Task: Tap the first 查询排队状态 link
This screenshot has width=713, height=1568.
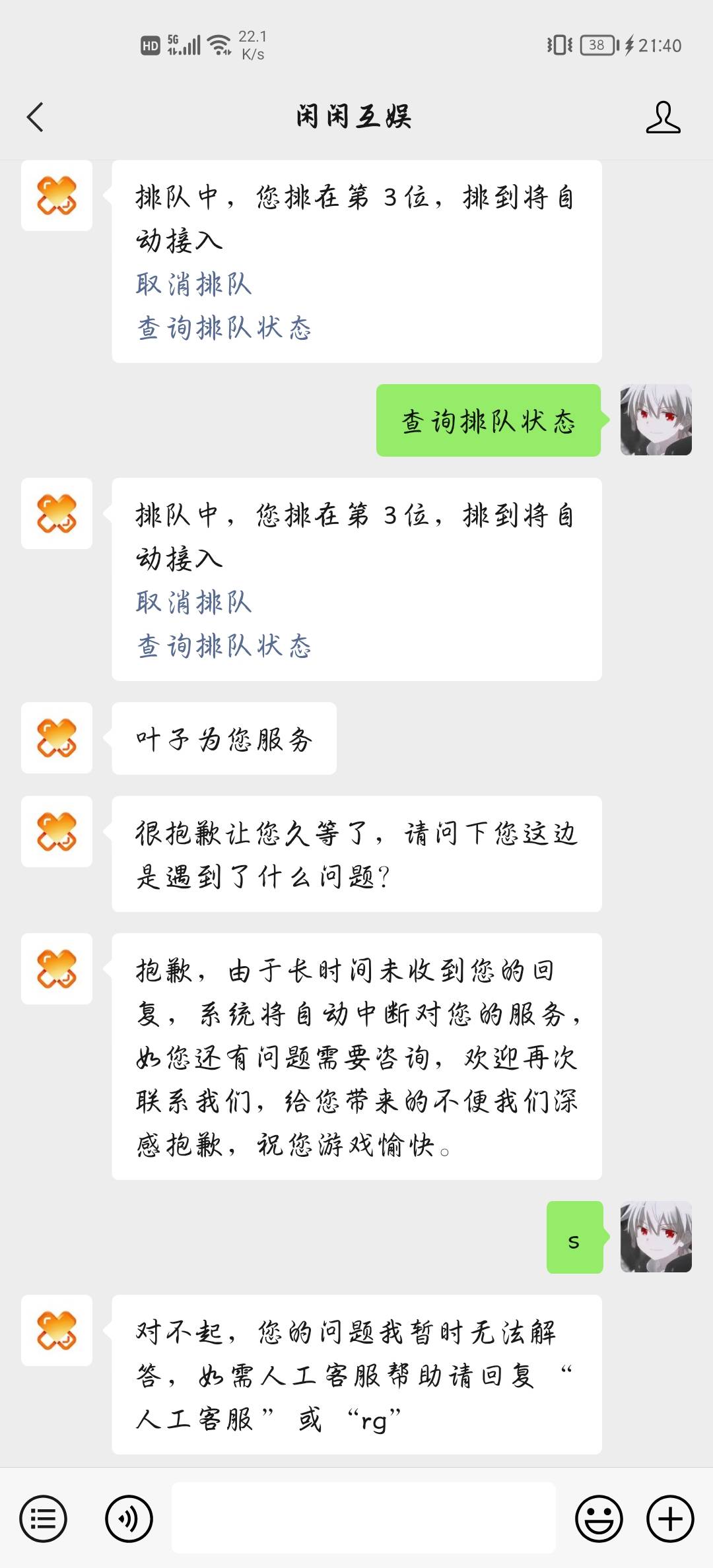Action: (224, 328)
